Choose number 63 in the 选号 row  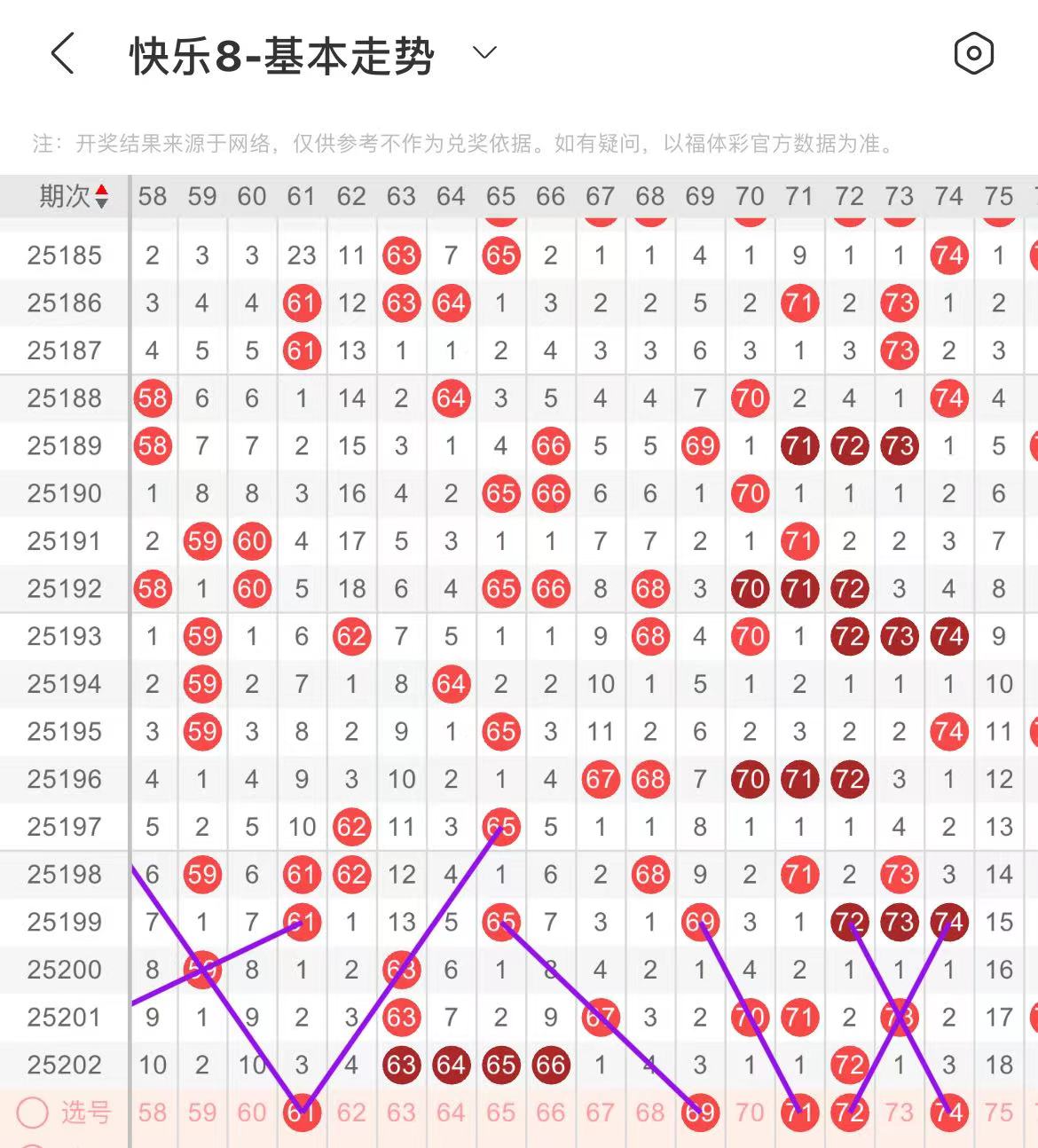pos(401,1112)
